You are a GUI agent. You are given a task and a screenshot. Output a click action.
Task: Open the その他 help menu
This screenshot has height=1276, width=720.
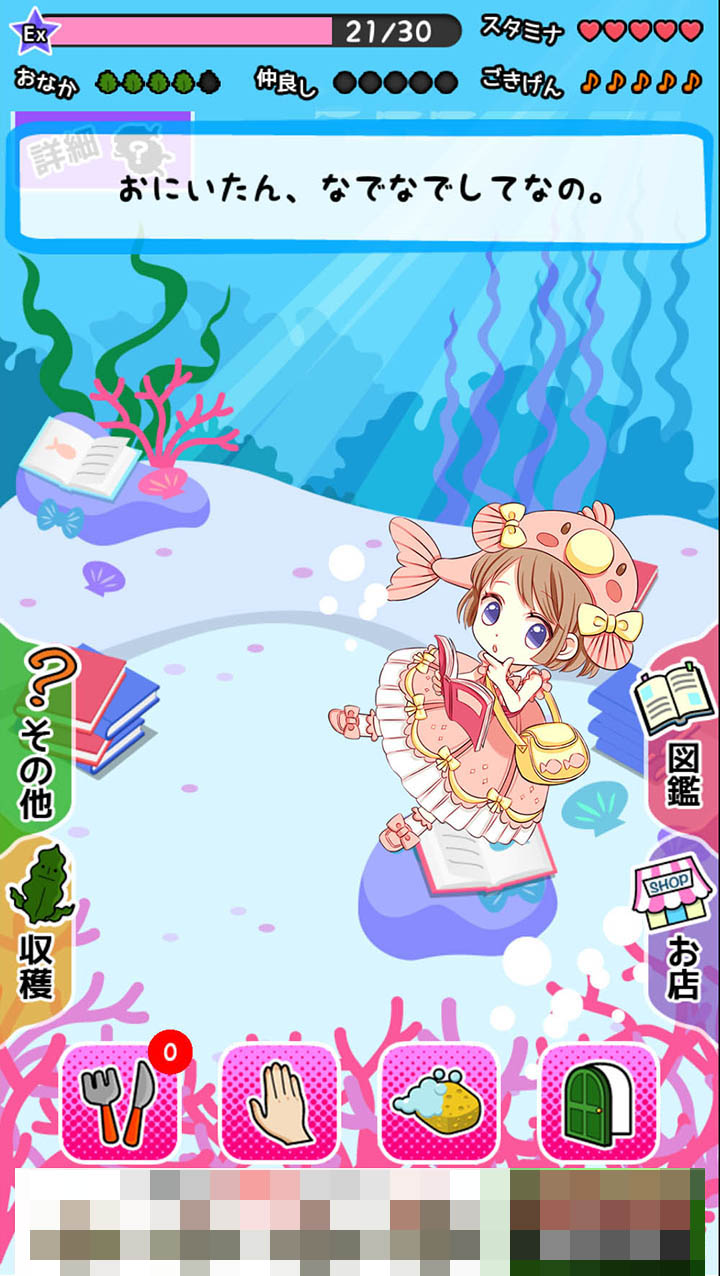(x=38, y=728)
